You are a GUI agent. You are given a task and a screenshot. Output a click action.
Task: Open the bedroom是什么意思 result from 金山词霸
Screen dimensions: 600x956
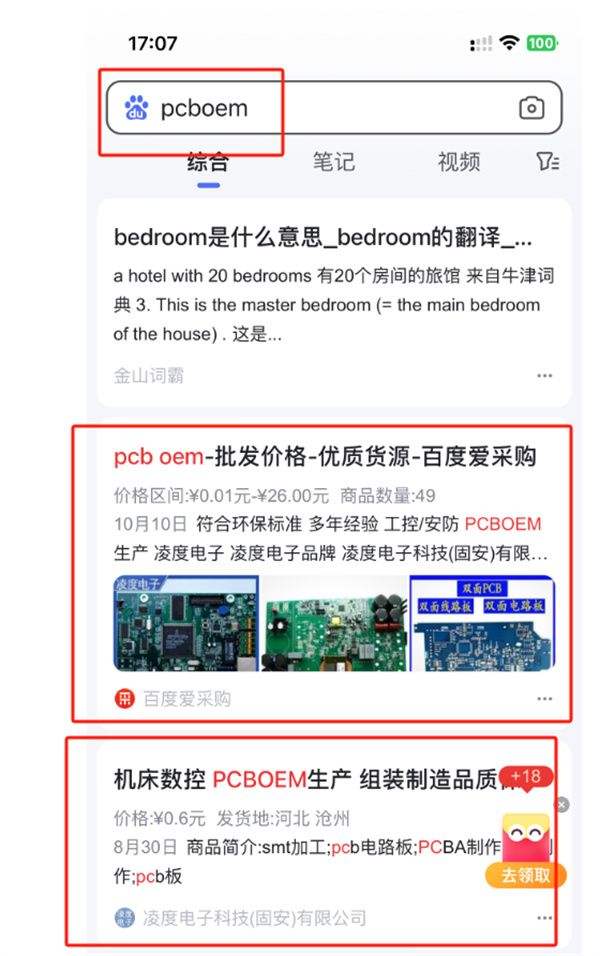tap(323, 238)
